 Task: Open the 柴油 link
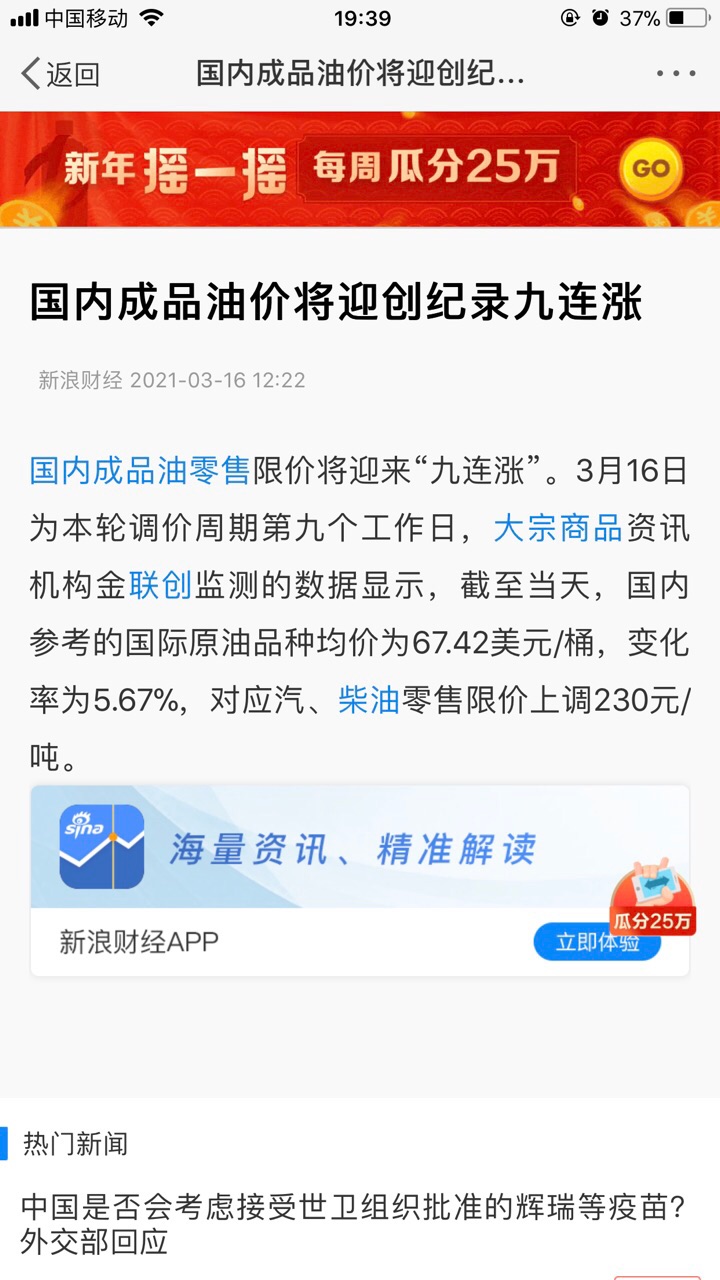click(x=369, y=701)
